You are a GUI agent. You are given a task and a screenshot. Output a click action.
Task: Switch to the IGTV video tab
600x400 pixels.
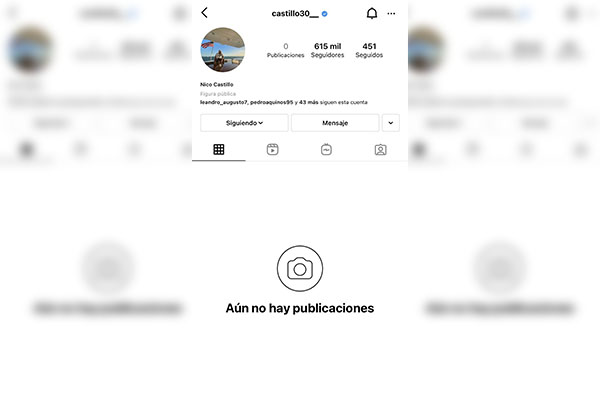coord(326,149)
